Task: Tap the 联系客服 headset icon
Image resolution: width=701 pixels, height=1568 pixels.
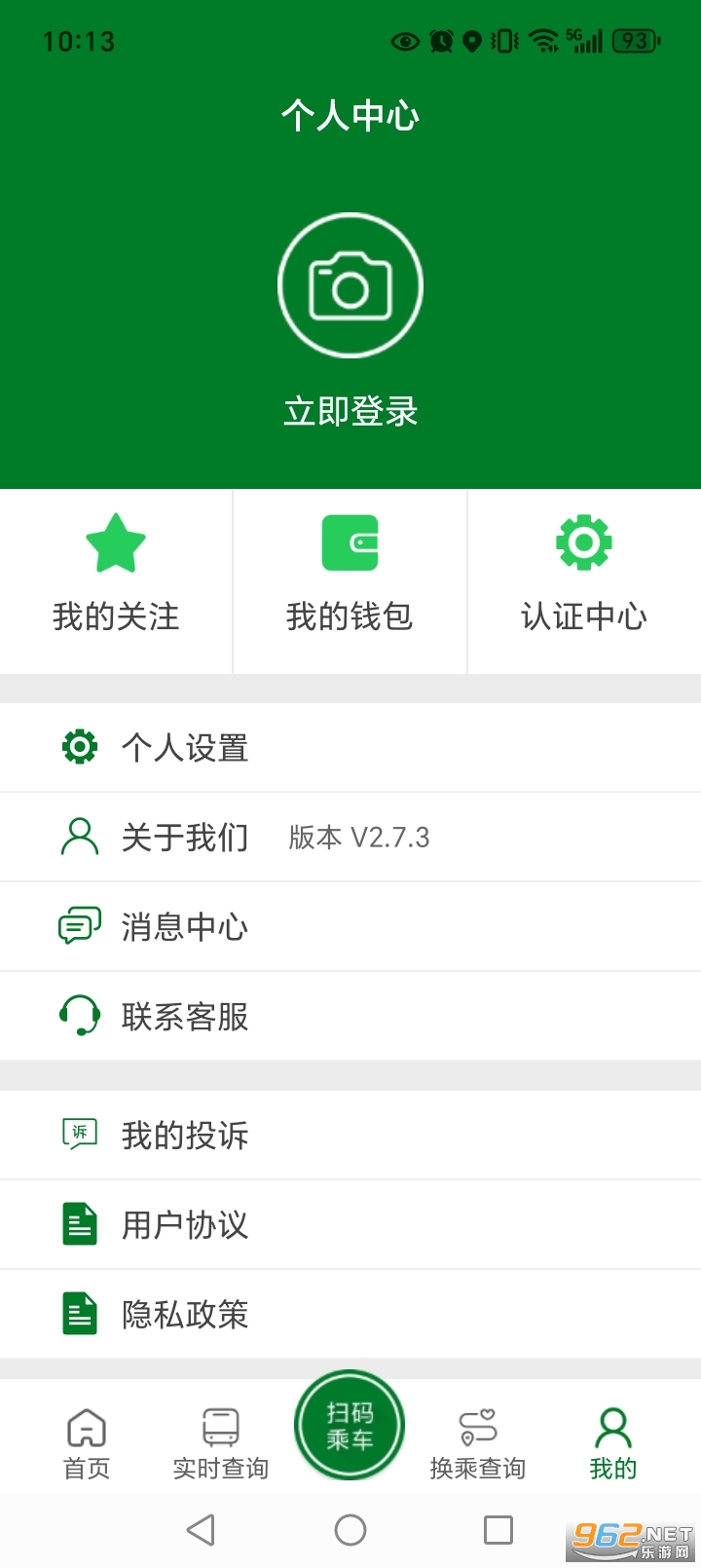Action: click(79, 1015)
